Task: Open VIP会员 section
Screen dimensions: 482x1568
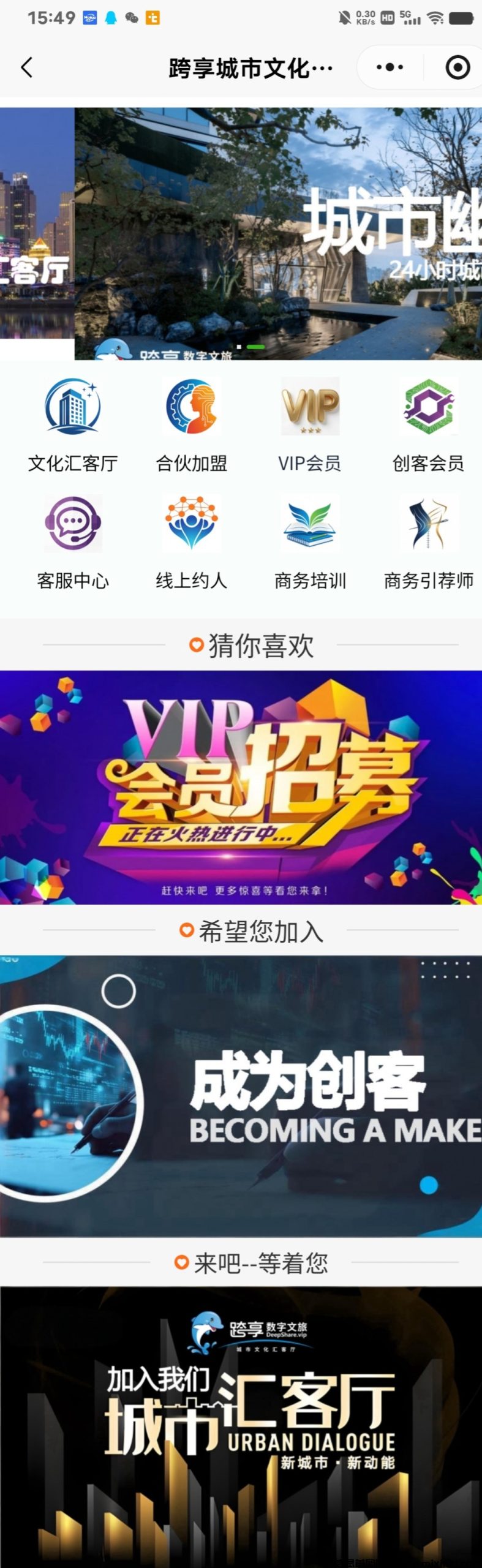Action: point(310,424)
